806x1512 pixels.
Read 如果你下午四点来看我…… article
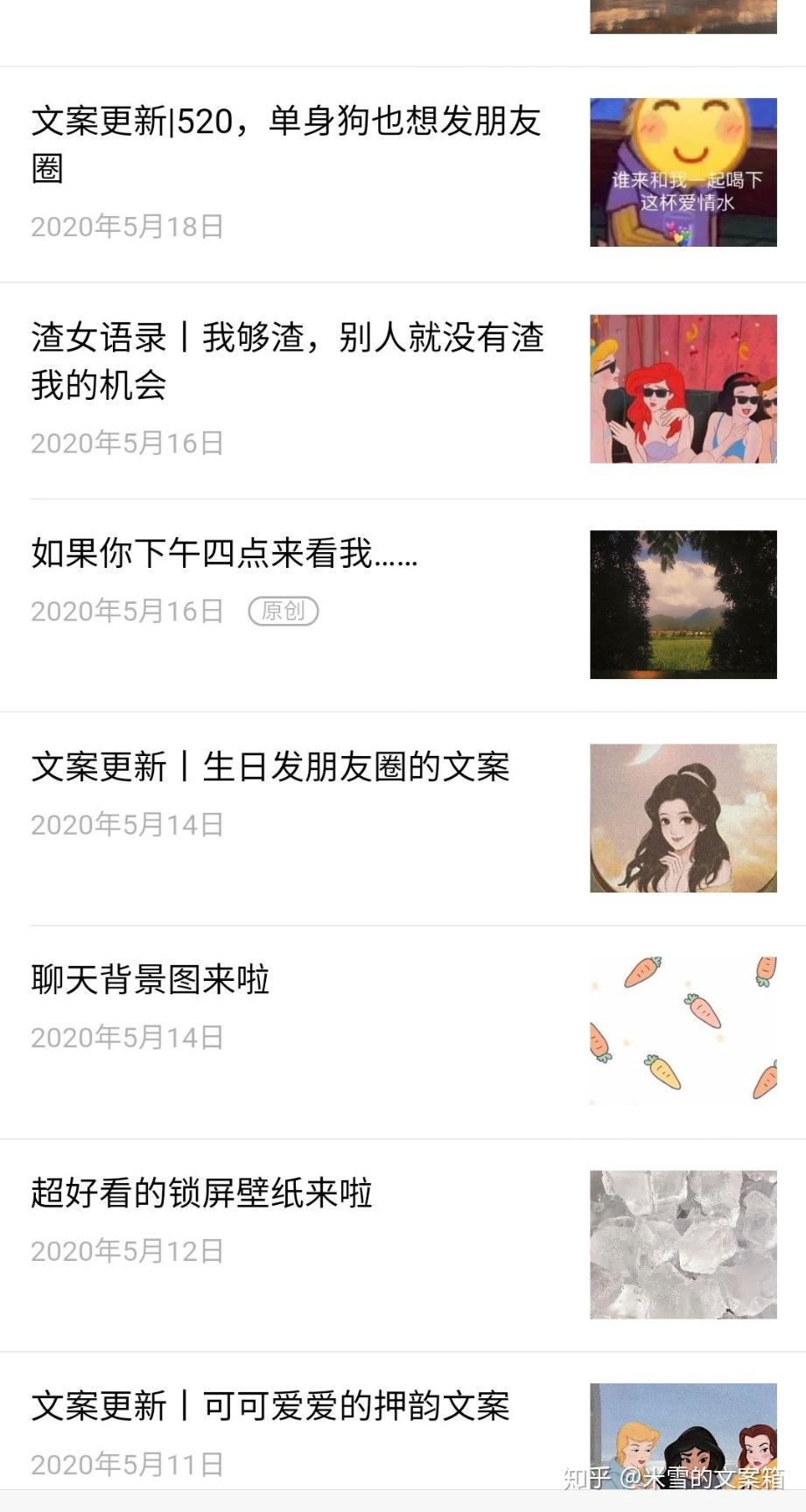(224, 554)
